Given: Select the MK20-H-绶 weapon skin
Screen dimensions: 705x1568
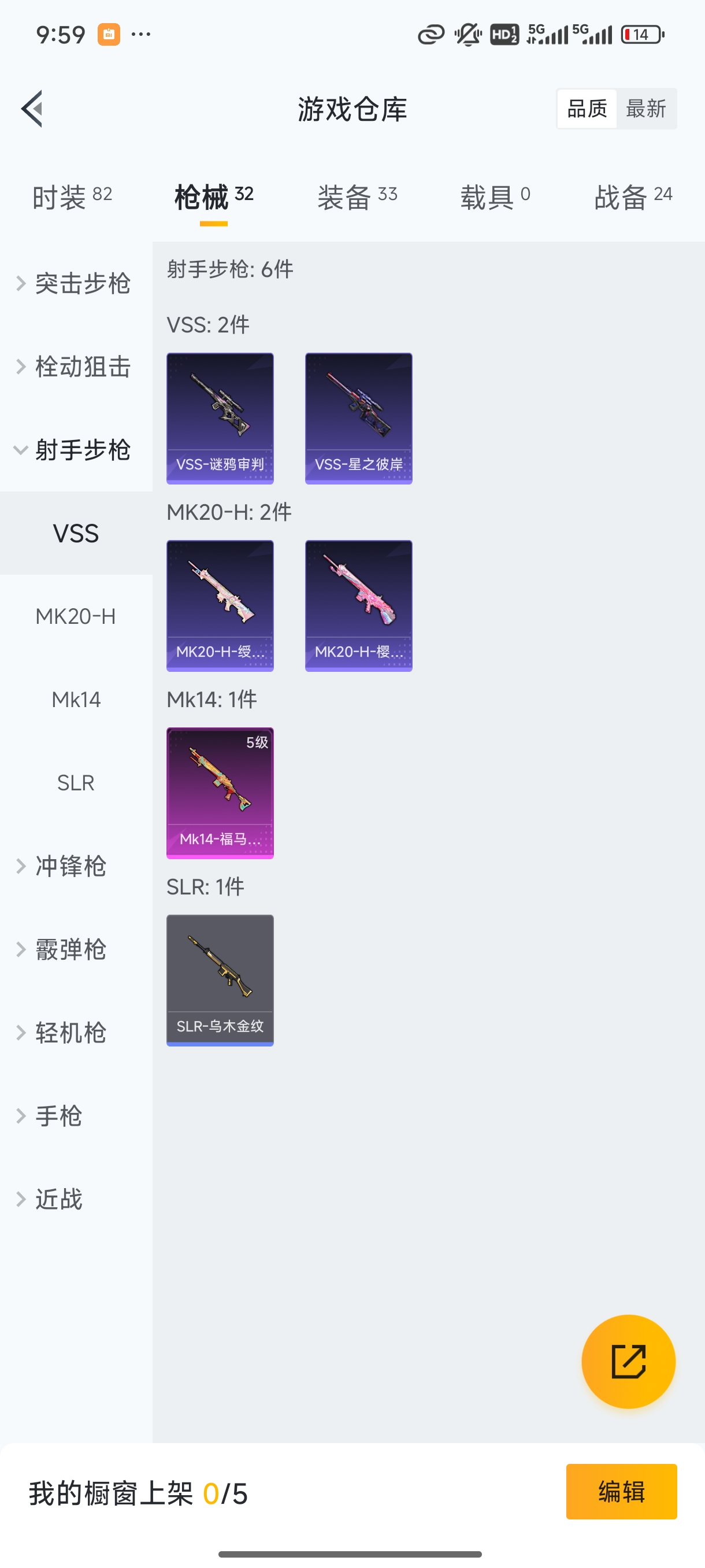Looking at the screenshot, I should (220, 606).
